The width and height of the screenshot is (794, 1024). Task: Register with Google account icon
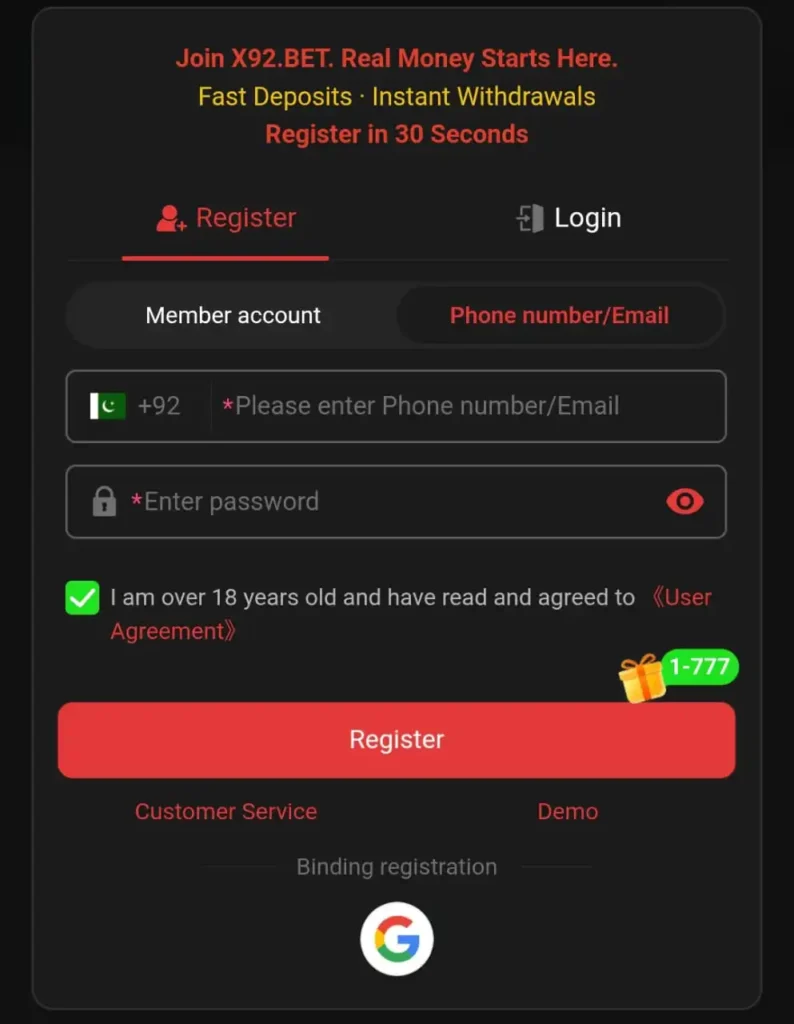click(x=397, y=939)
